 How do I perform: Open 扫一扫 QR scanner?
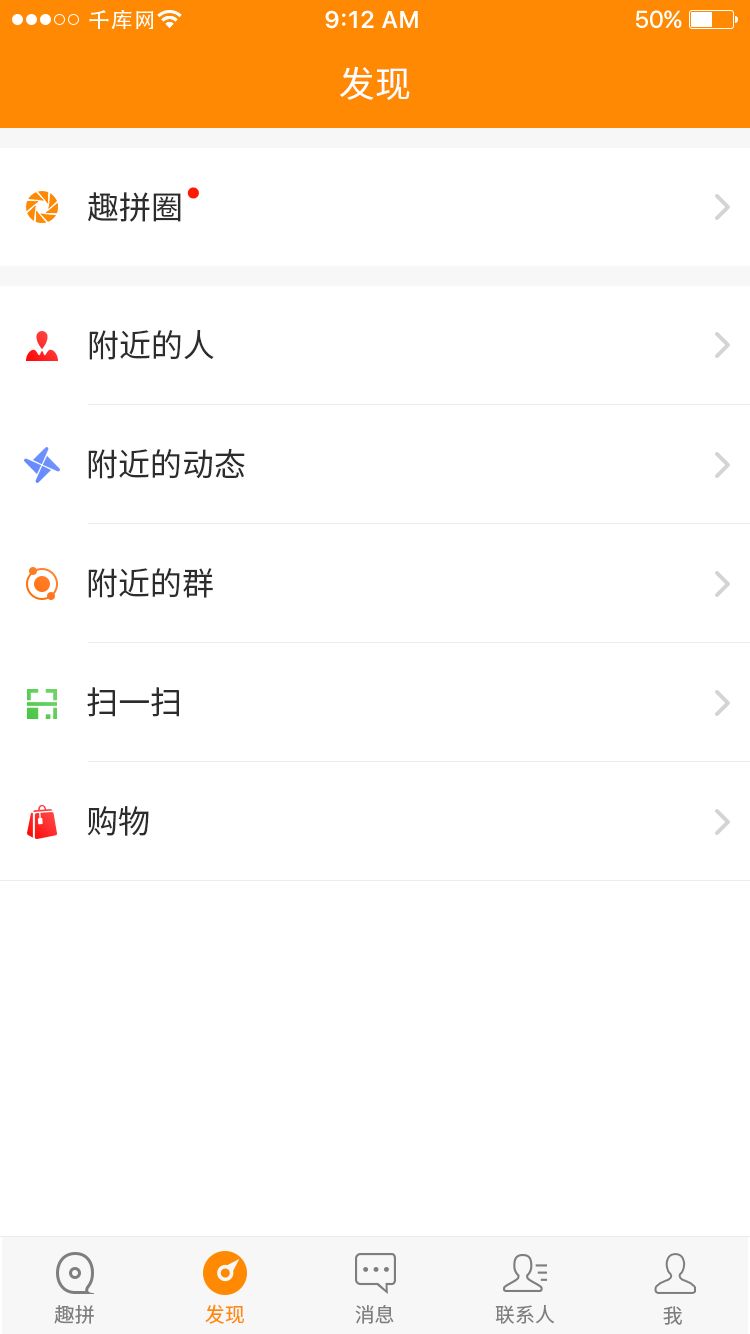375,703
